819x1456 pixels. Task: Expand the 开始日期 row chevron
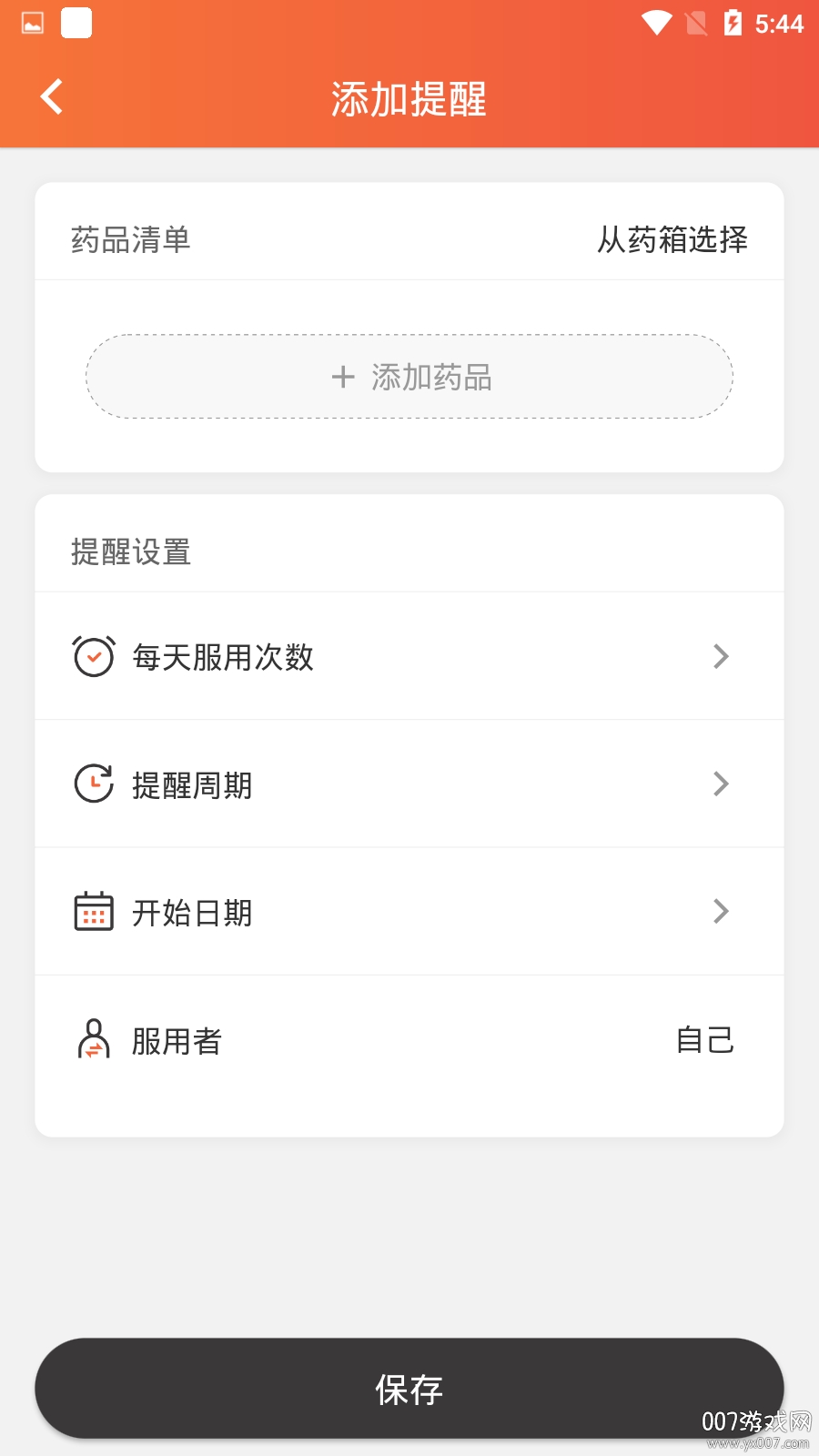pyautogui.click(x=722, y=911)
